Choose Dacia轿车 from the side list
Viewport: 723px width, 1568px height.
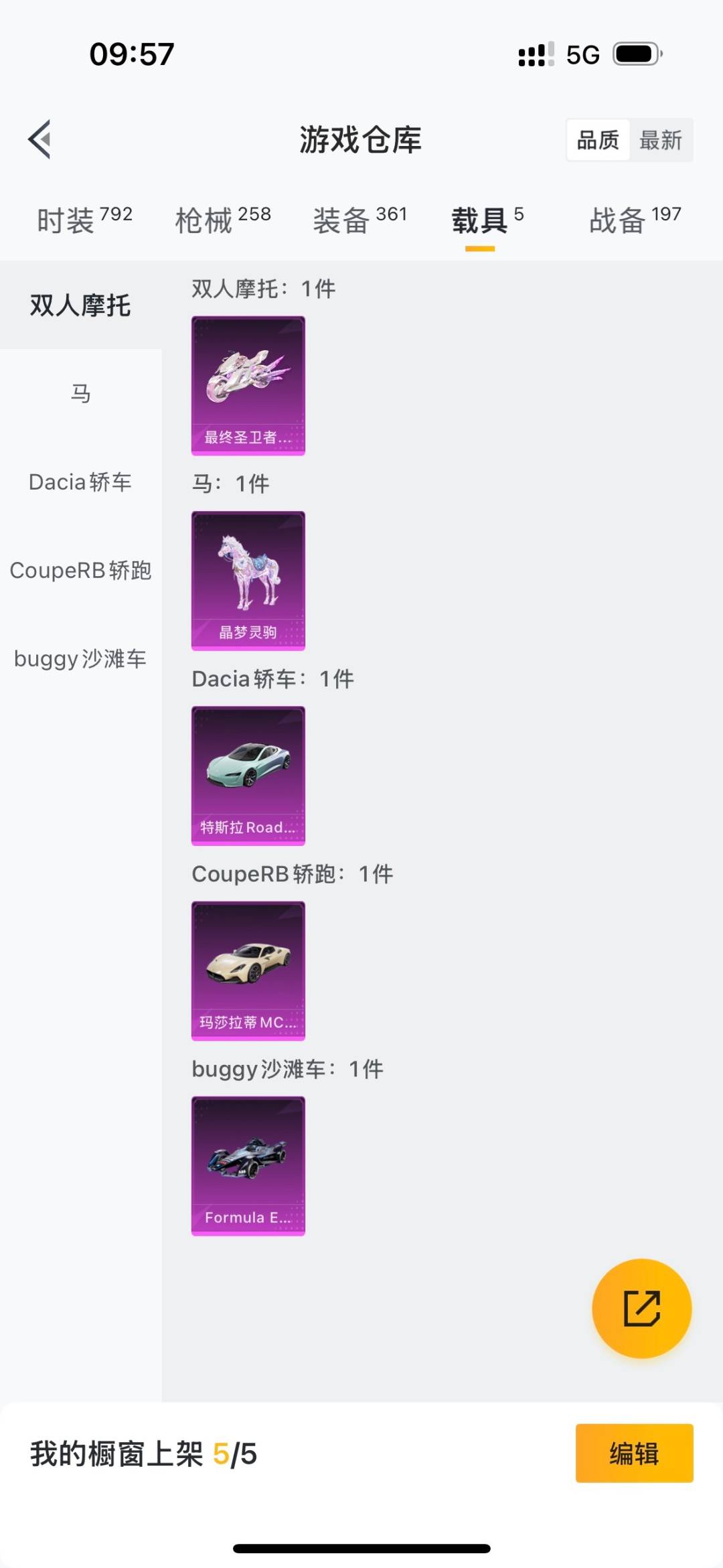tap(80, 482)
